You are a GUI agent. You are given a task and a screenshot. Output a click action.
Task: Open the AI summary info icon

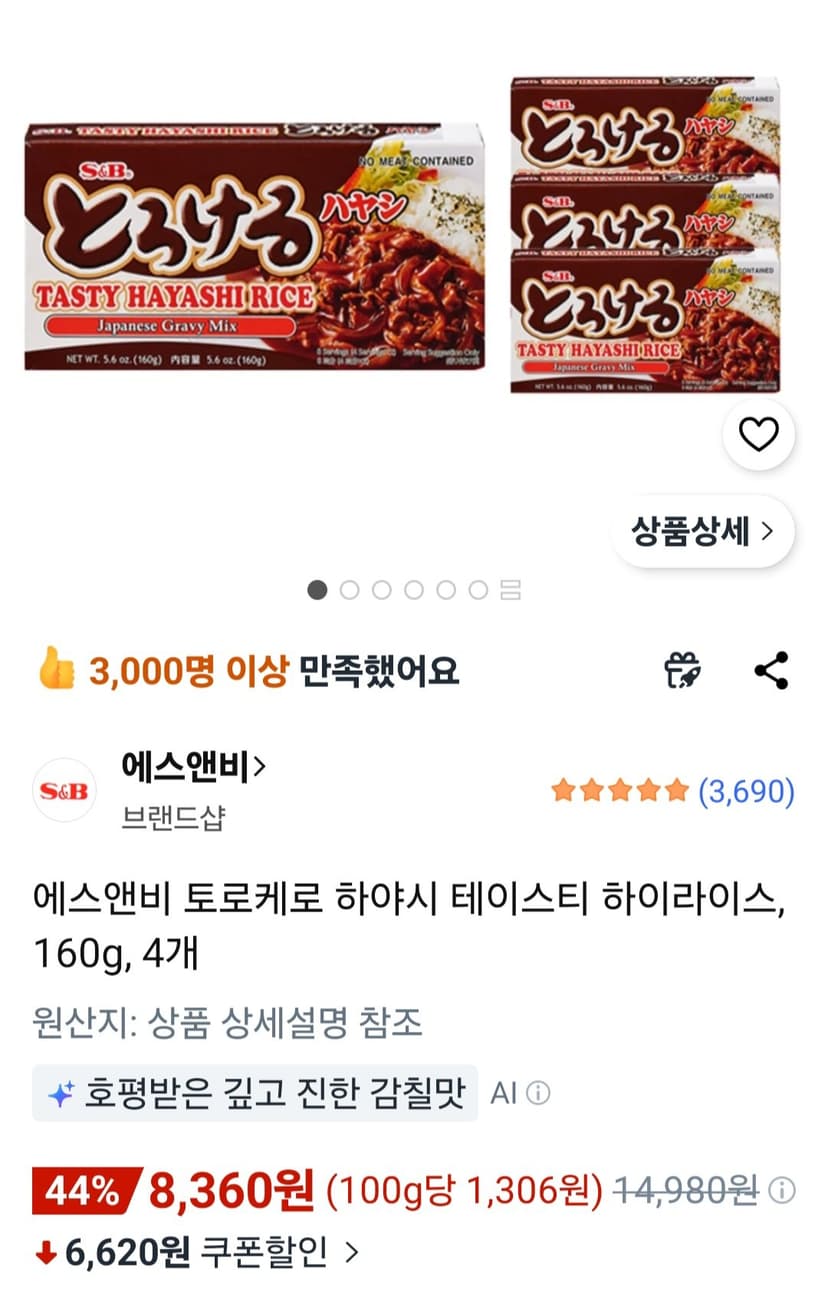coord(538,1094)
